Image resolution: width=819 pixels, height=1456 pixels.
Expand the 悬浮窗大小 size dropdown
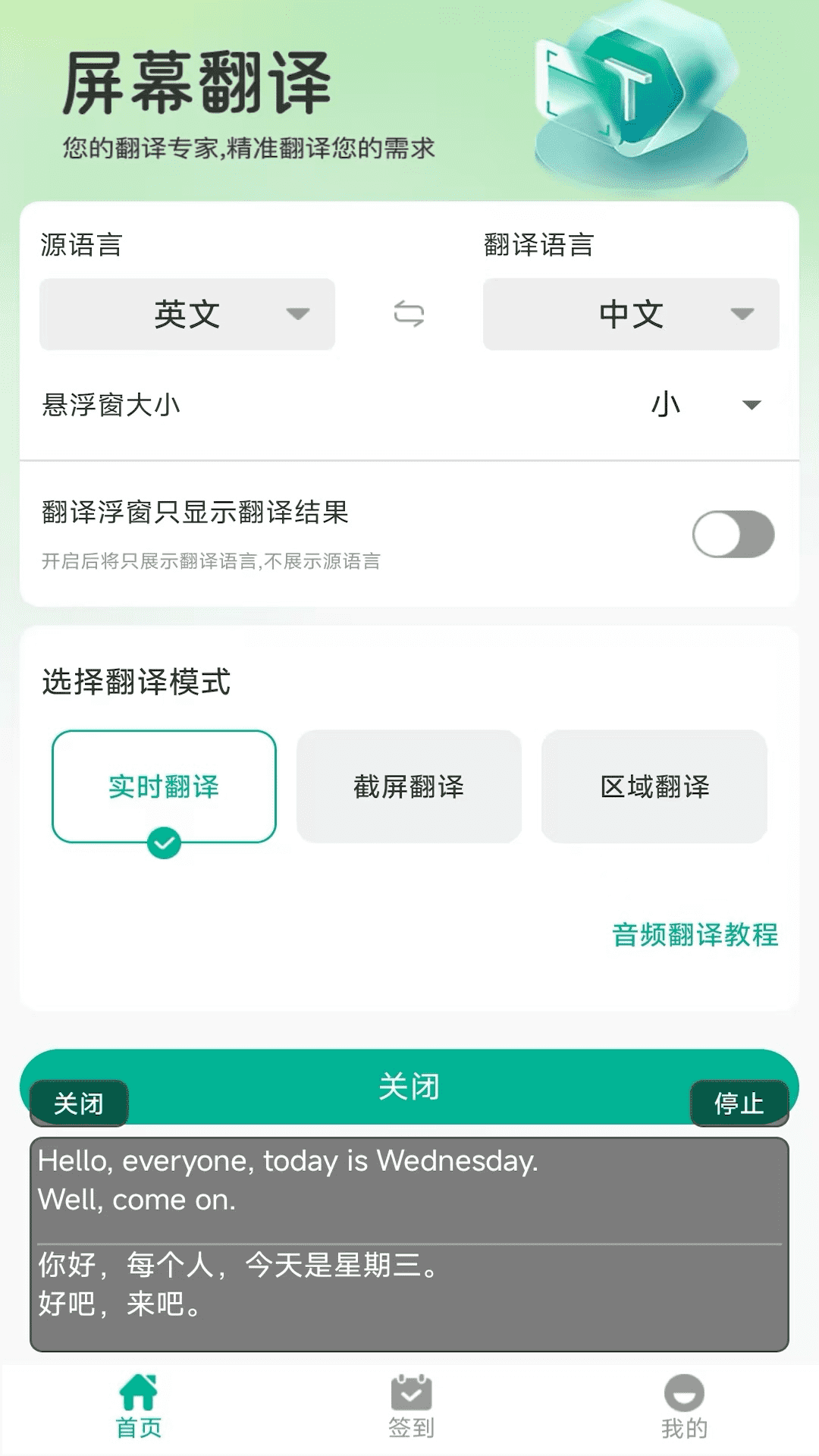click(x=707, y=405)
